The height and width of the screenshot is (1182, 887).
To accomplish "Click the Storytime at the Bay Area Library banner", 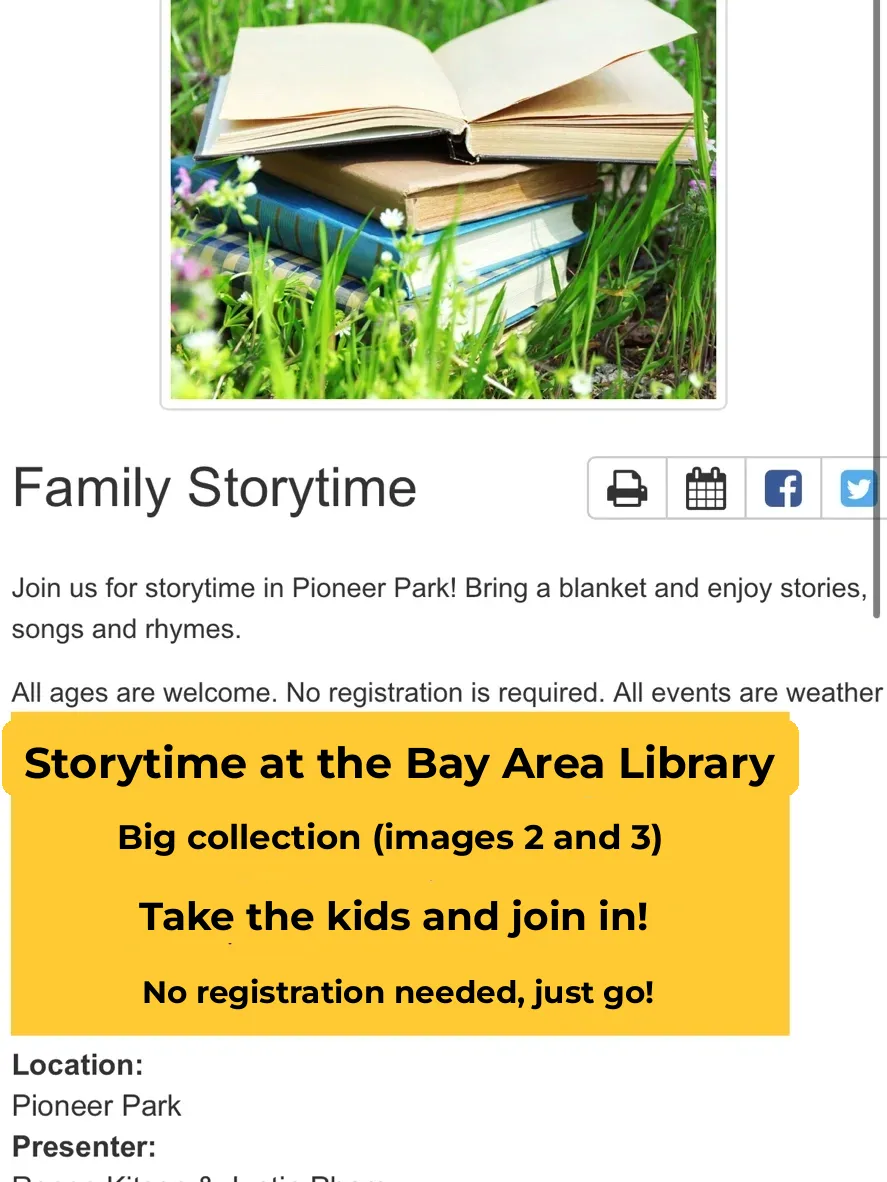I will point(399,763).
